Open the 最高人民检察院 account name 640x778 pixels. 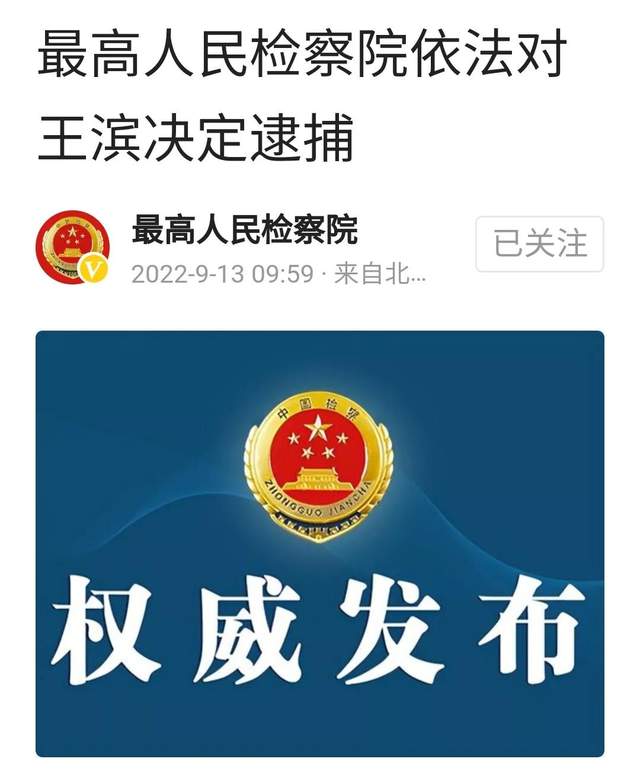245,230
